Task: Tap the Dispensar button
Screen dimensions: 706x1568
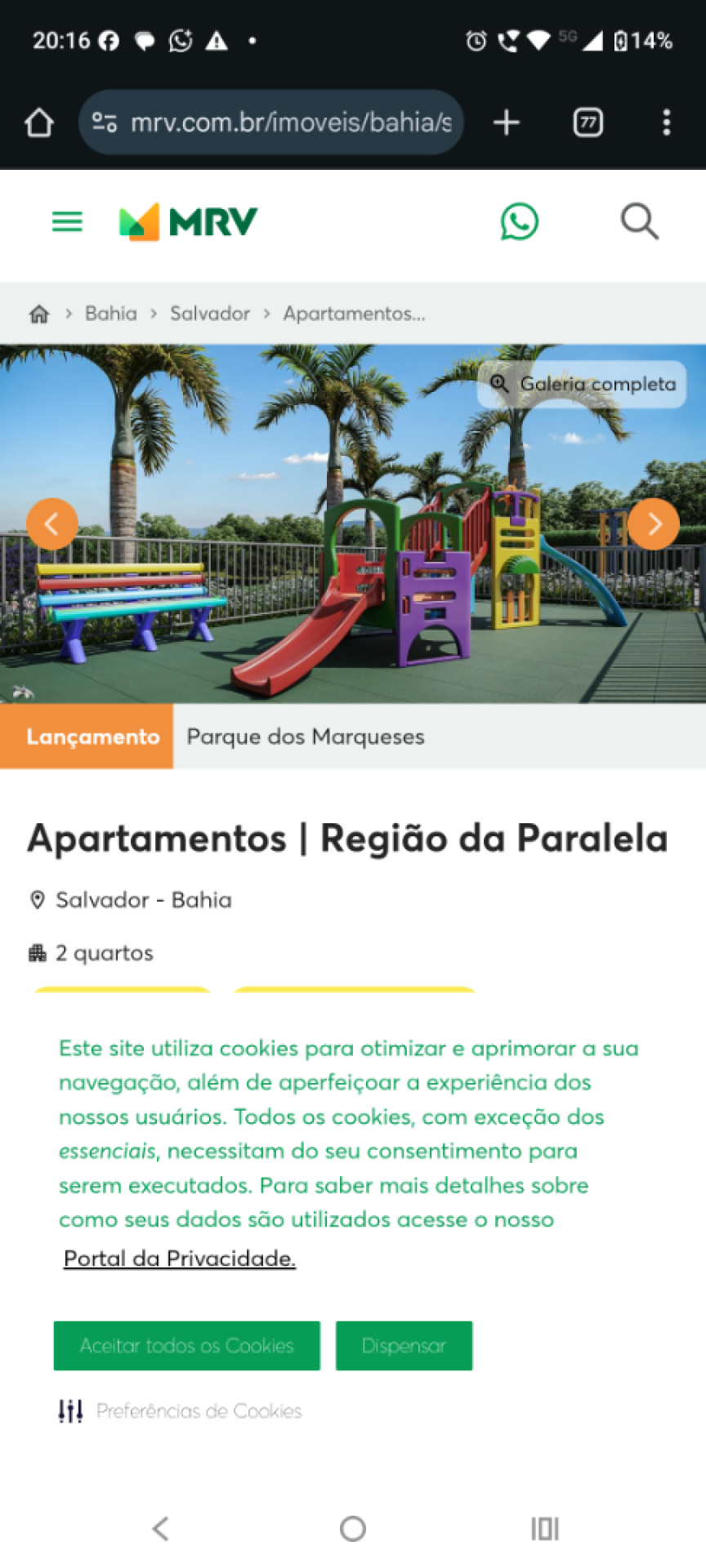Action: tap(404, 1346)
